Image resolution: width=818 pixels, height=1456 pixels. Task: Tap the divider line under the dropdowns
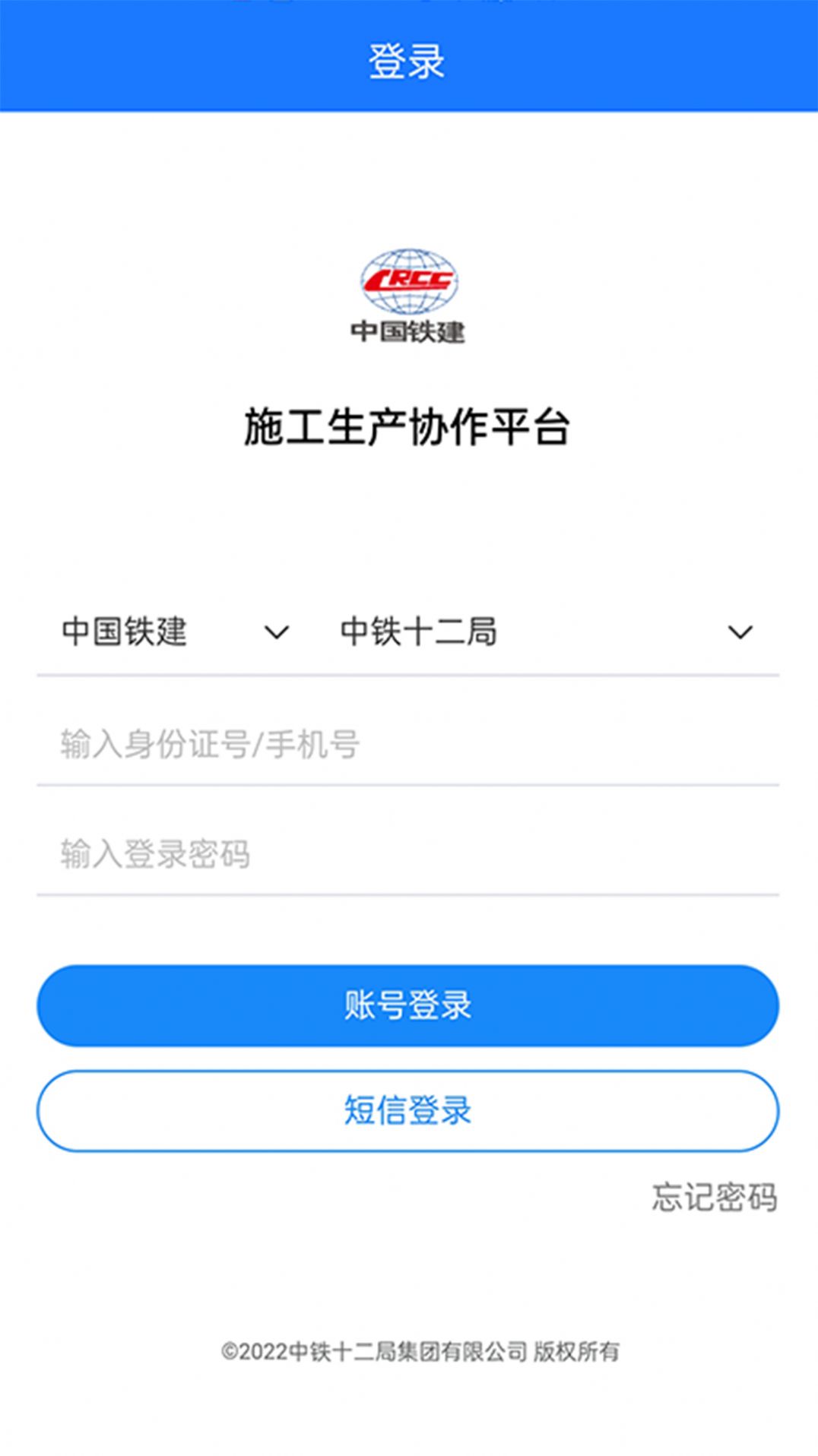[408, 675]
